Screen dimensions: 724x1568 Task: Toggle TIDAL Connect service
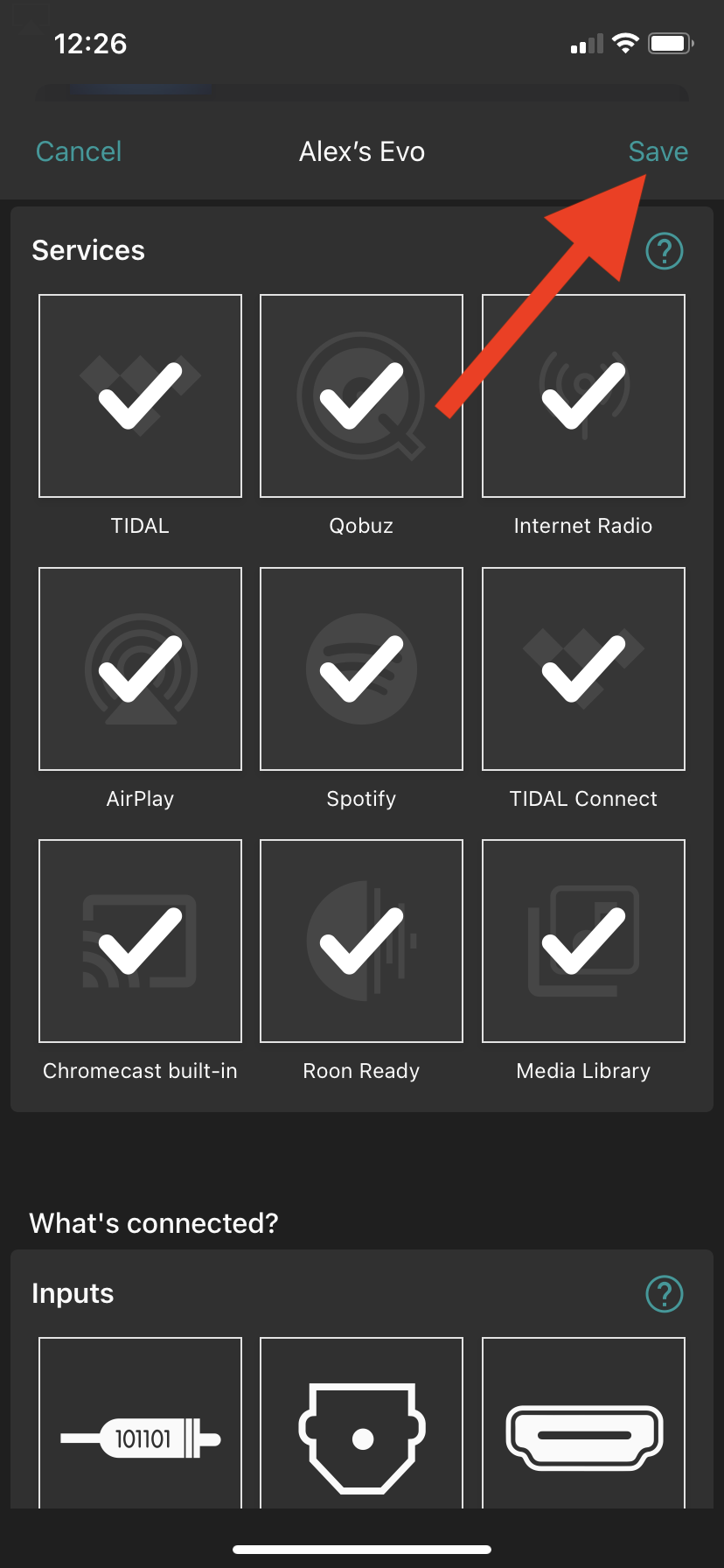point(583,669)
